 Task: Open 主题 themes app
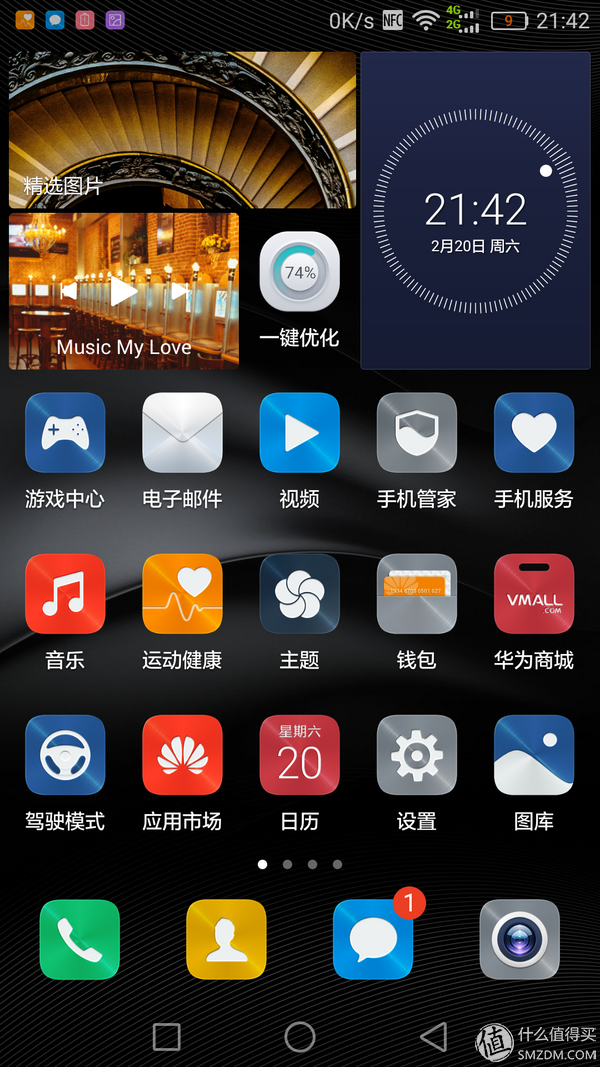pos(299,594)
